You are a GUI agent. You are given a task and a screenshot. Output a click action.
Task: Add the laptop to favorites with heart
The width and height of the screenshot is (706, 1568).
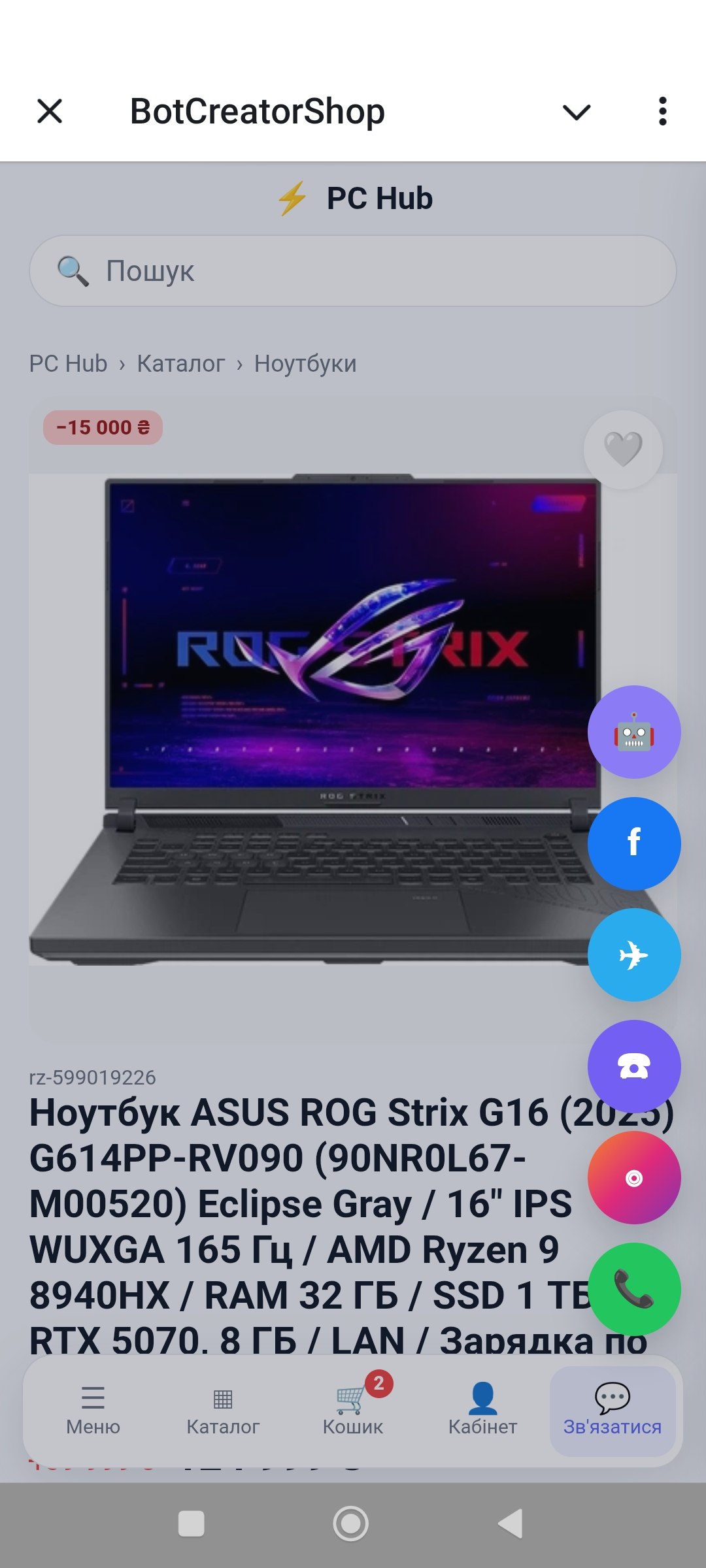[x=623, y=449]
